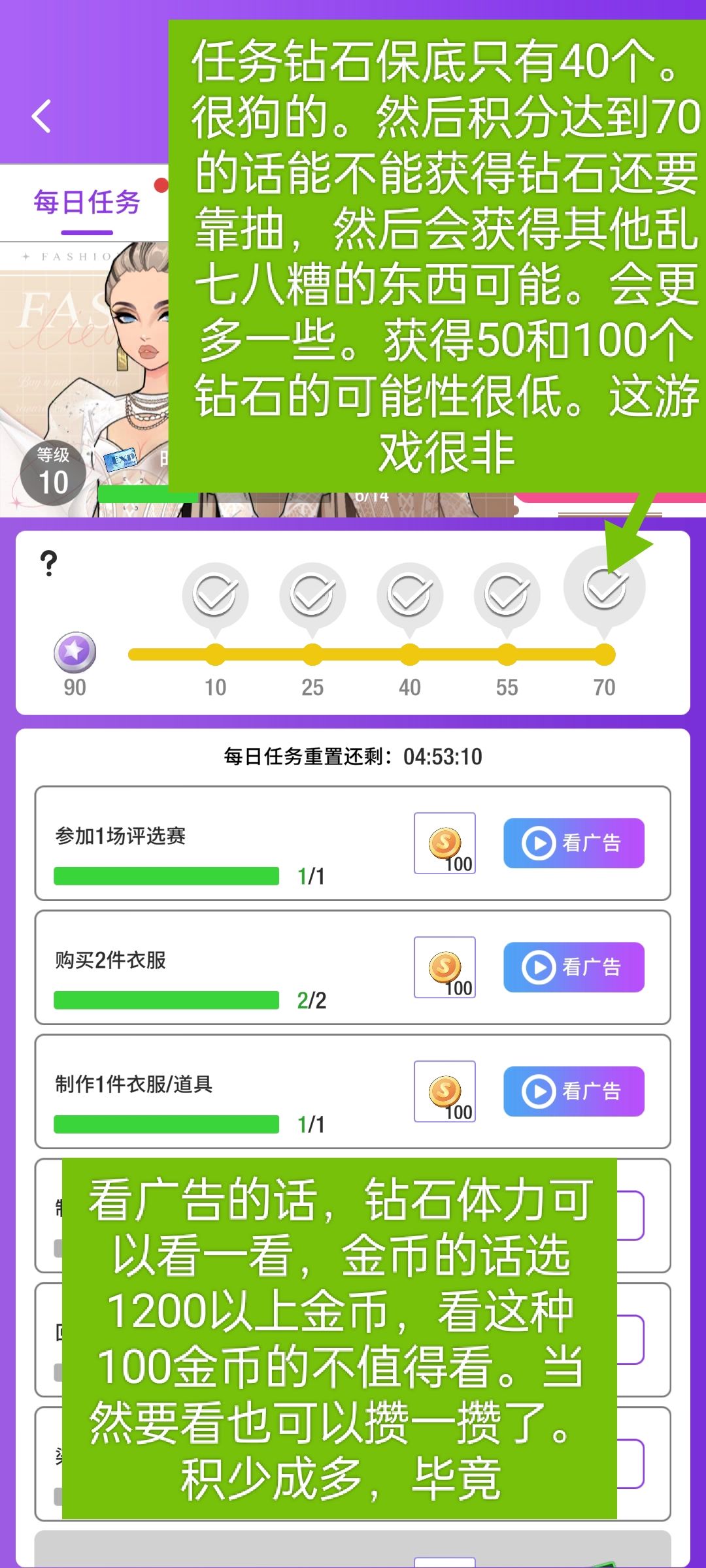706x1568 pixels.
Task: Tap the back arrow to leave daily tasks
Action: pos(41,118)
